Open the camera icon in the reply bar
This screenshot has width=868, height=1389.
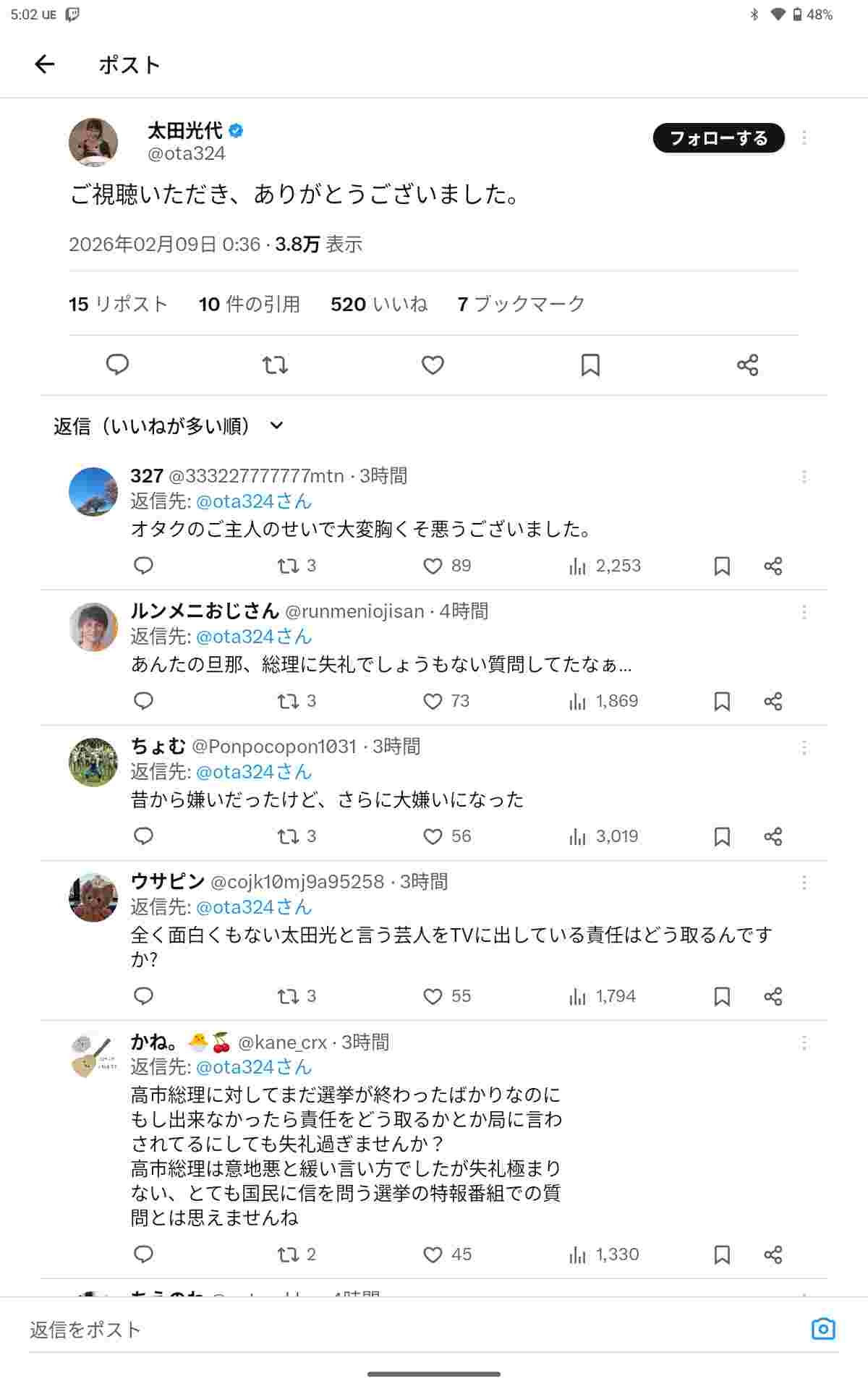pos(823,1329)
